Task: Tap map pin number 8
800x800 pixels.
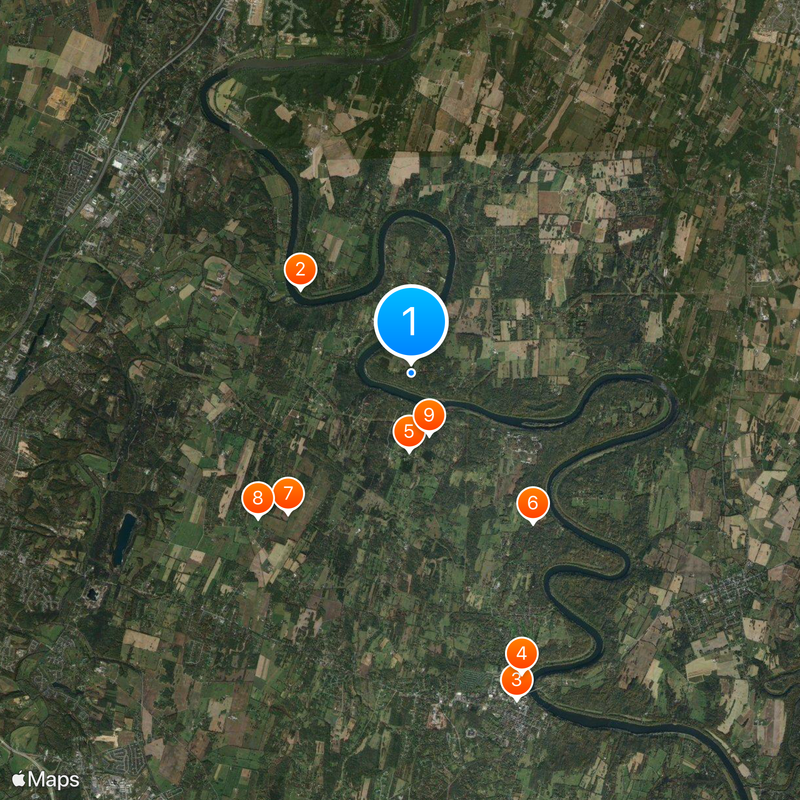Action: [x=257, y=497]
